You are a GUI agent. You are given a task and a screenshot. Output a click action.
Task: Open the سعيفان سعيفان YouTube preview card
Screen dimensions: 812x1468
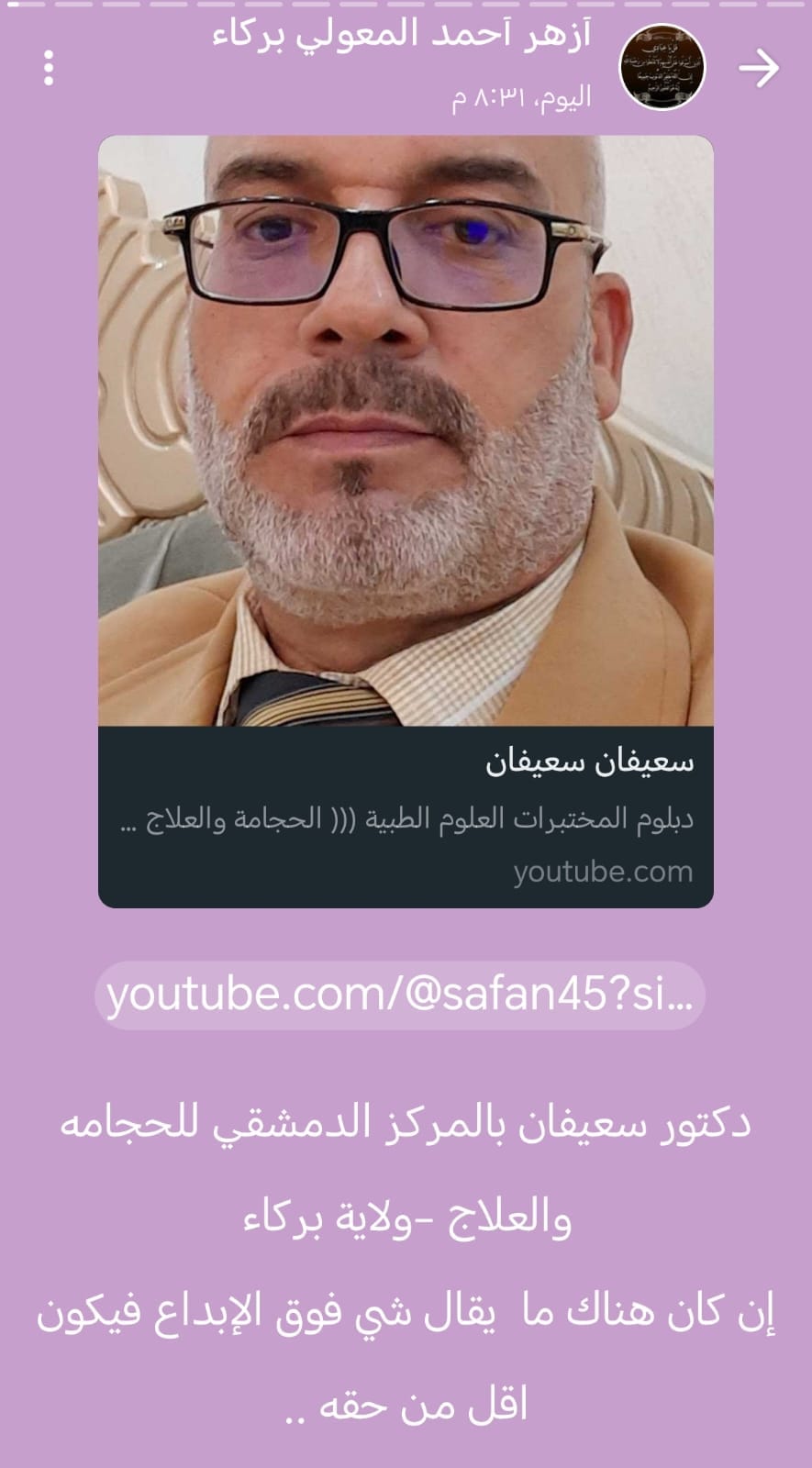point(406,522)
